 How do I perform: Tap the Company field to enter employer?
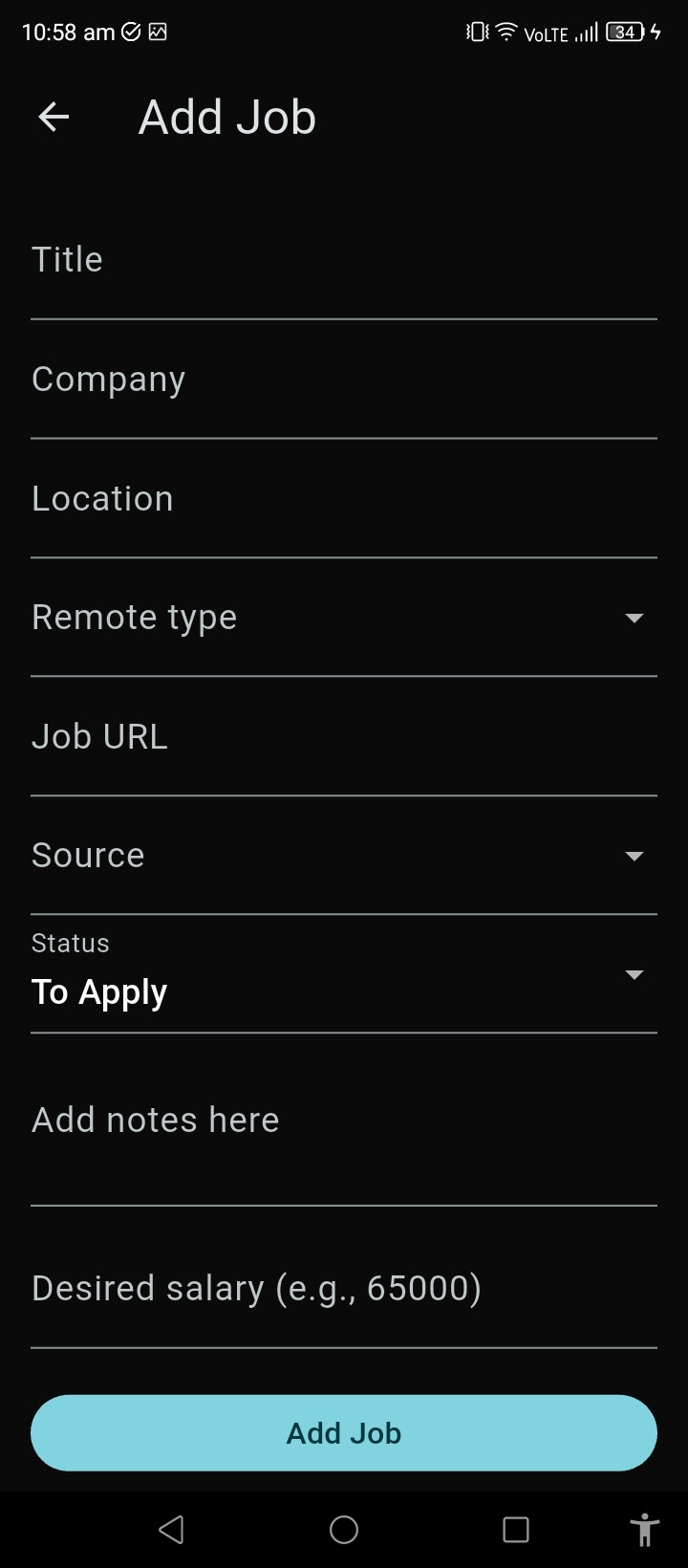pyautogui.click(x=287, y=379)
